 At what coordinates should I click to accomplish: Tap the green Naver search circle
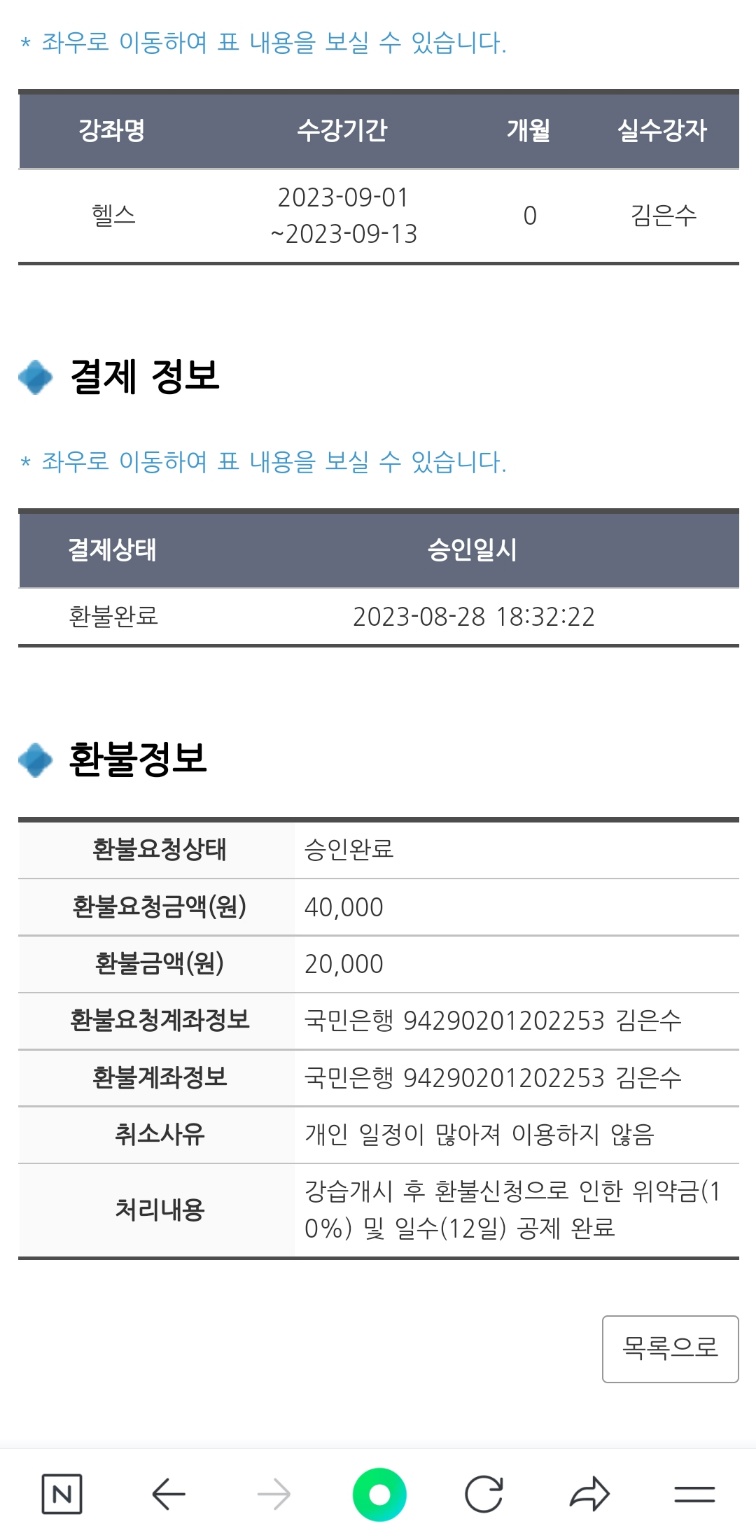tap(379, 1495)
